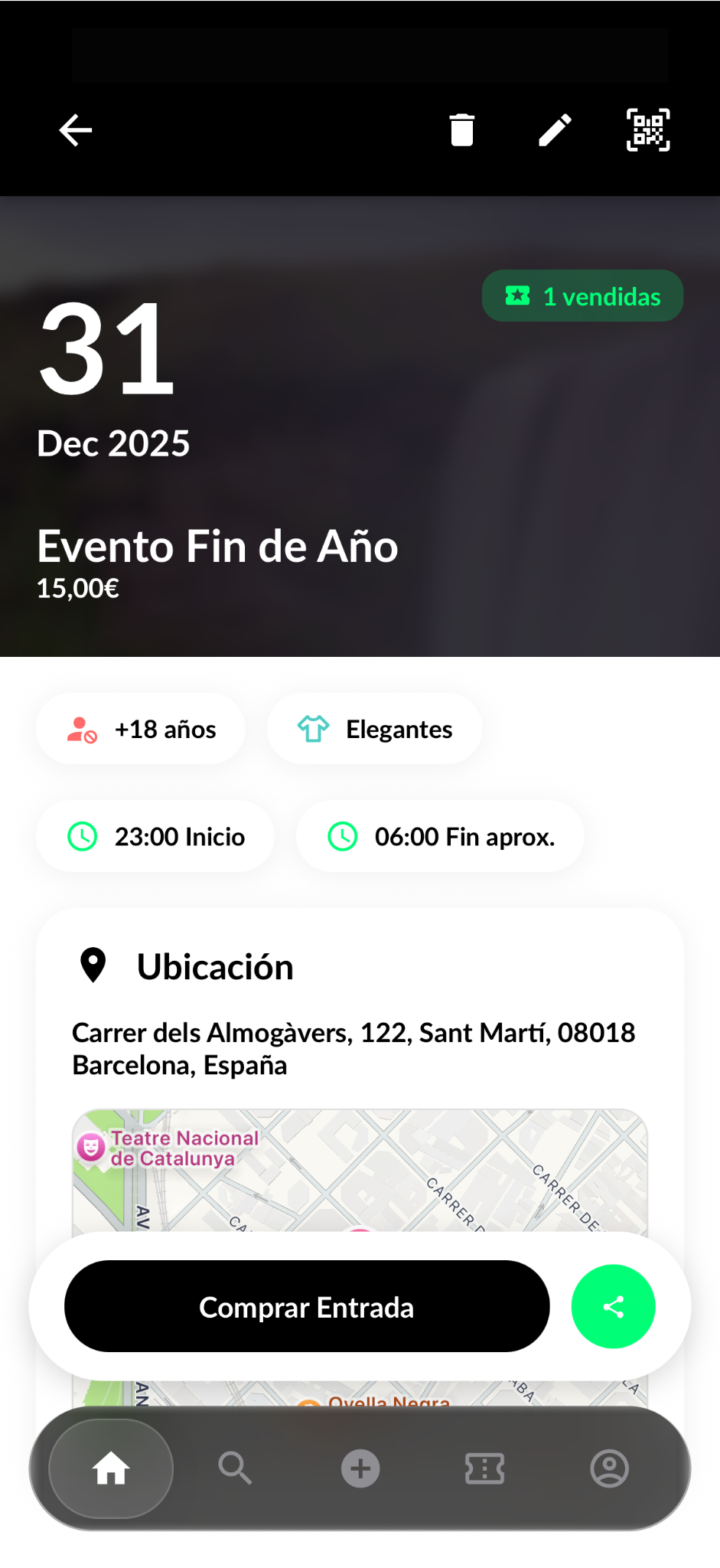This screenshot has height=1568, width=720.
Task: Tap the location pin next to Ubicación
Action: [93, 965]
